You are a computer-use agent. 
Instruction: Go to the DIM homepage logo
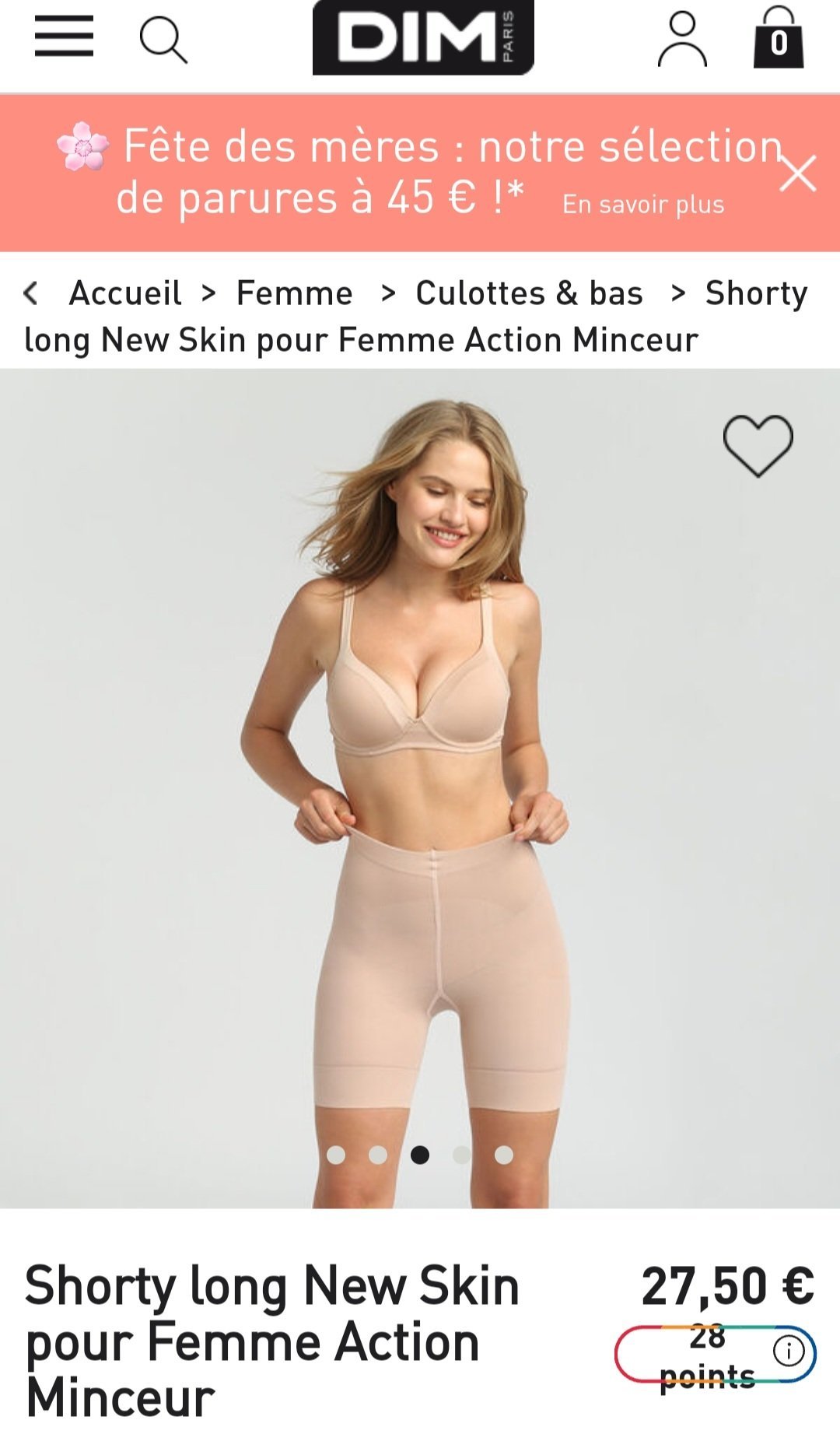coord(423,37)
